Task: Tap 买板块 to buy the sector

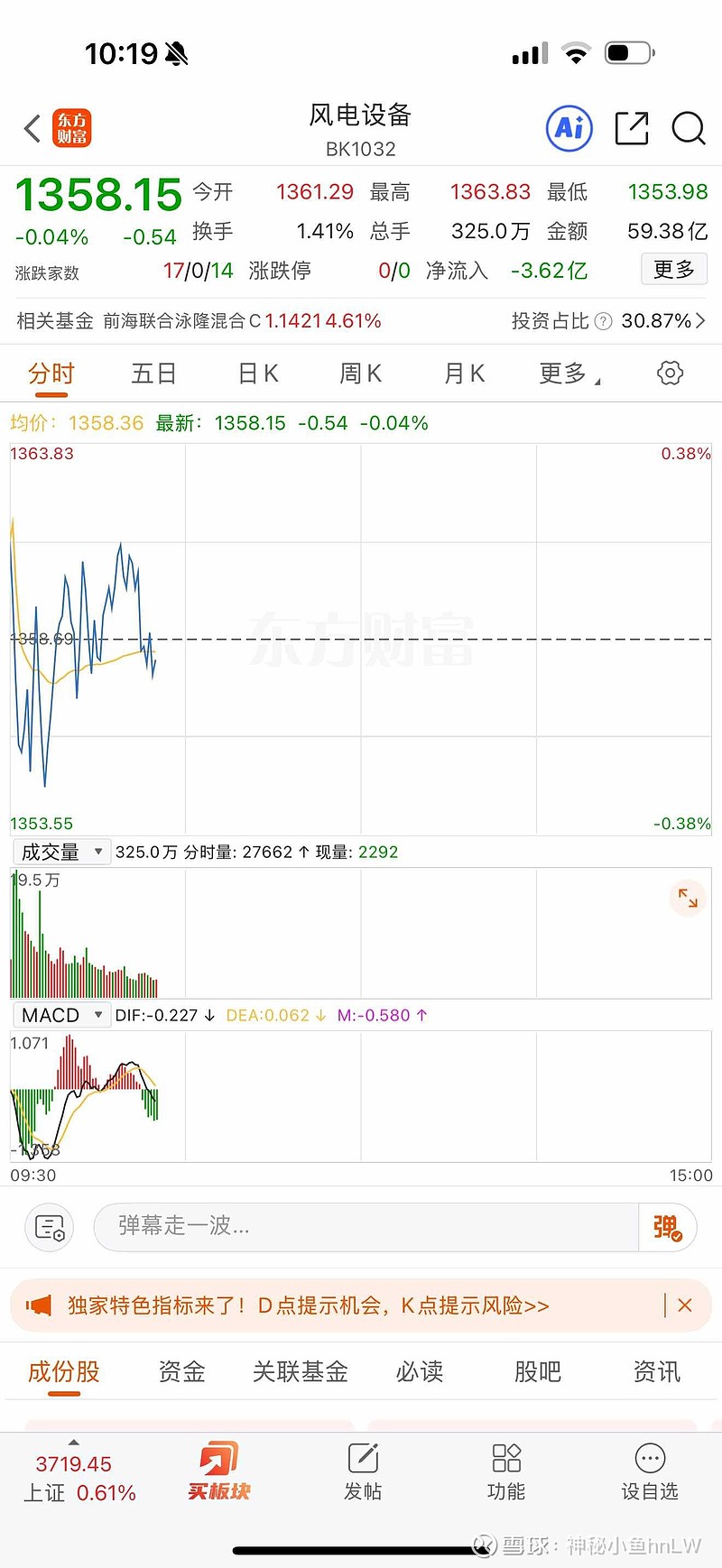Action: (x=218, y=1473)
